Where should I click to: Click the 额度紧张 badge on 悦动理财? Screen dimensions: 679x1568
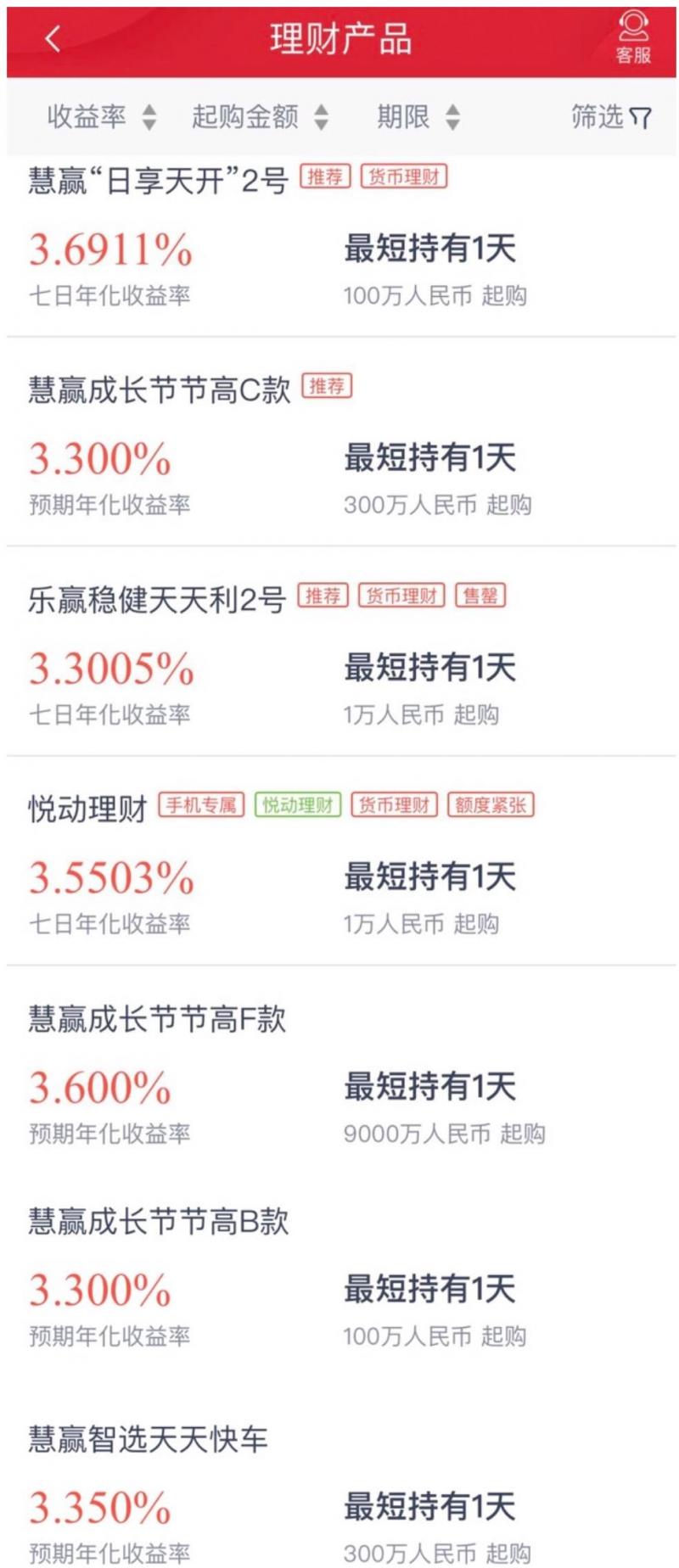tap(491, 807)
